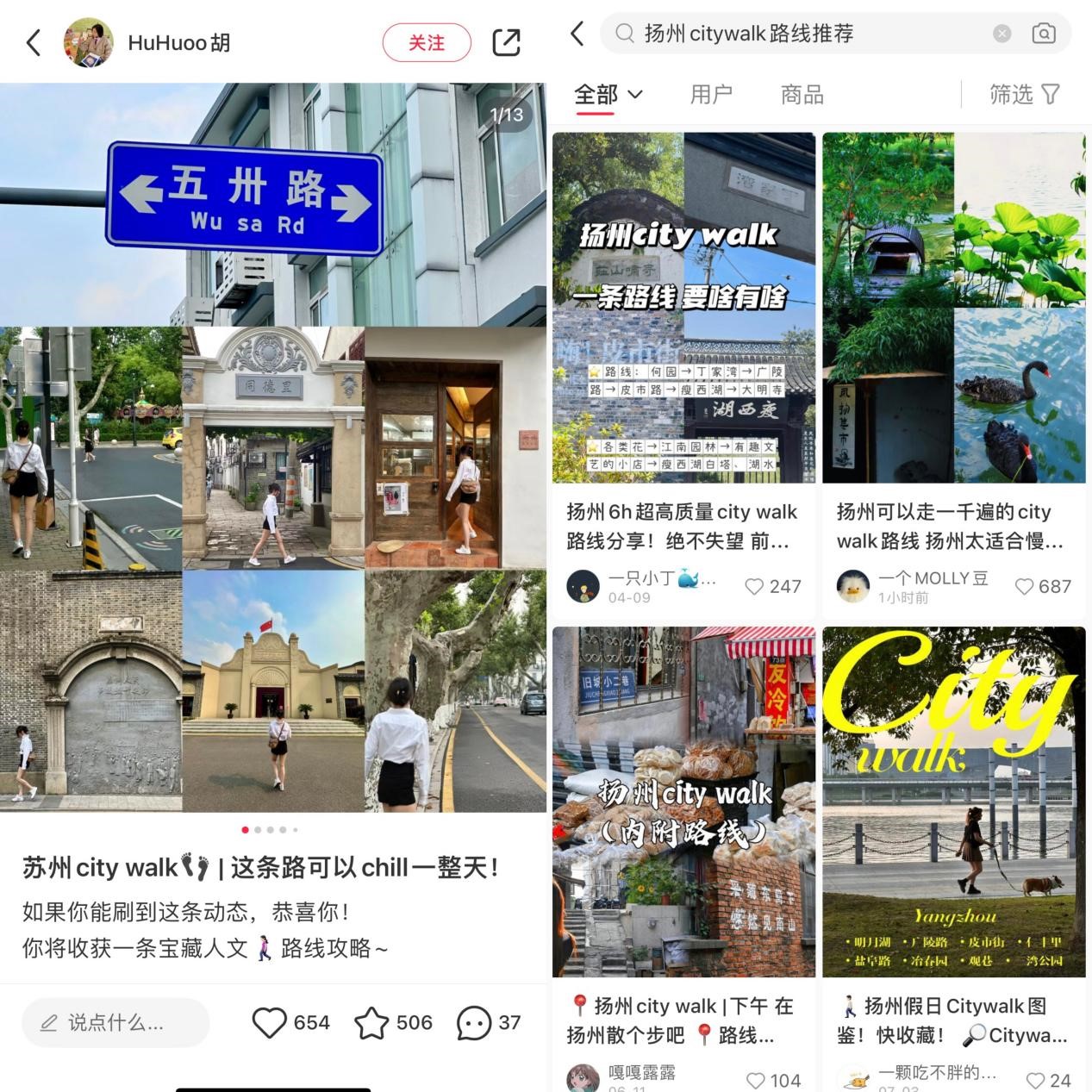The height and width of the screenshot is (1092, 1092).
Task: Open 扬州可以走一千遍的 city walk post
Action: [953, 345]
